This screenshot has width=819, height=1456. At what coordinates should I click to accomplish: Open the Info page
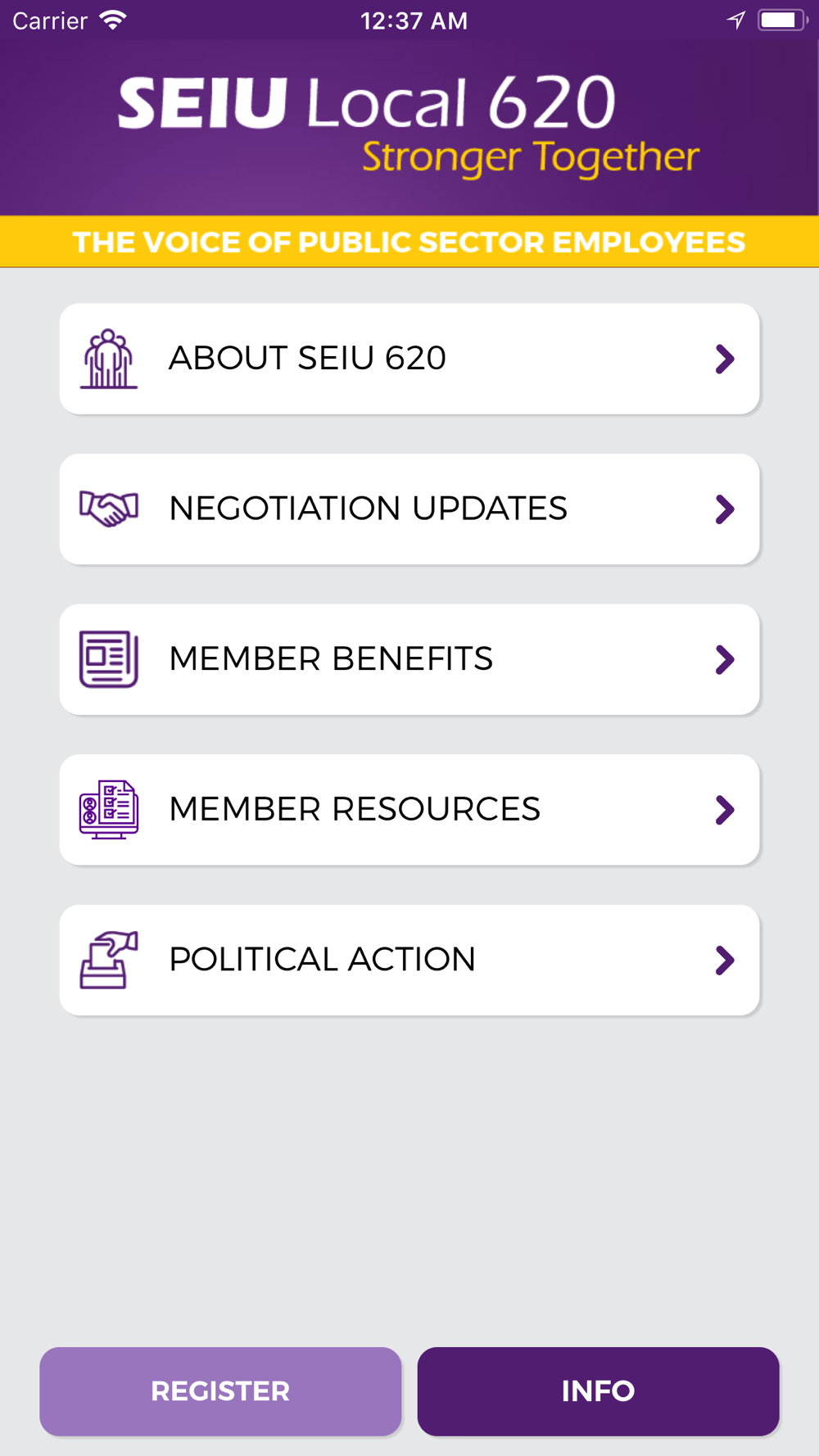(598, 1390)
